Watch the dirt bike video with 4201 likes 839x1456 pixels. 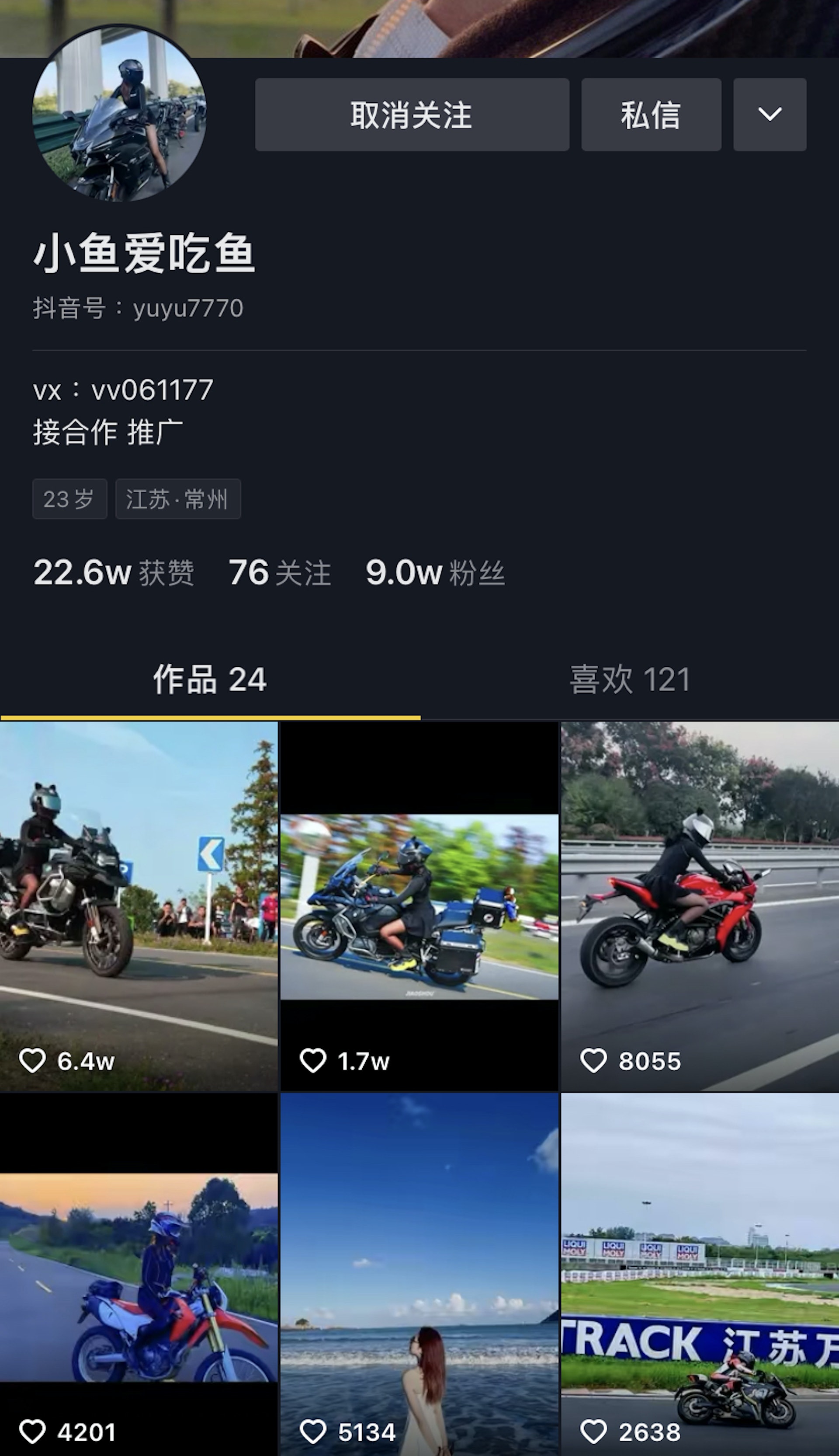[138, 1274]
